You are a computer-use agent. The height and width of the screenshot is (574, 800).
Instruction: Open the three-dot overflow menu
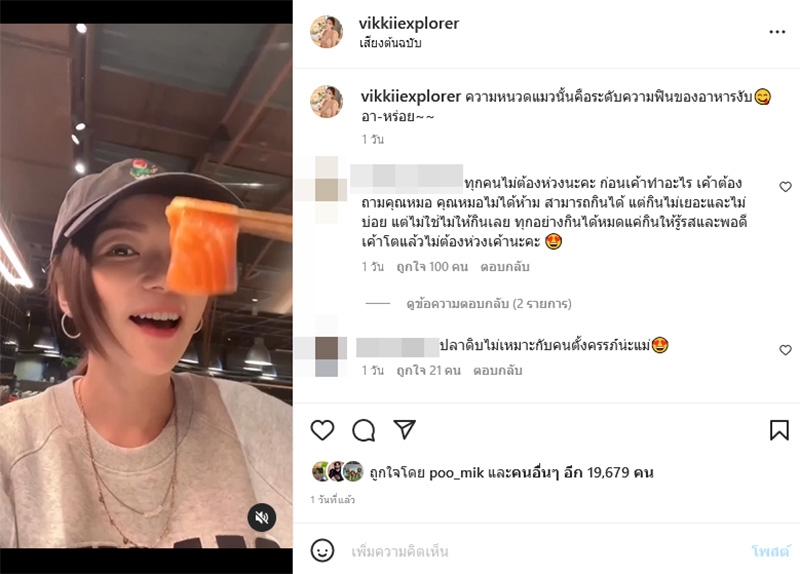[777, 32]
